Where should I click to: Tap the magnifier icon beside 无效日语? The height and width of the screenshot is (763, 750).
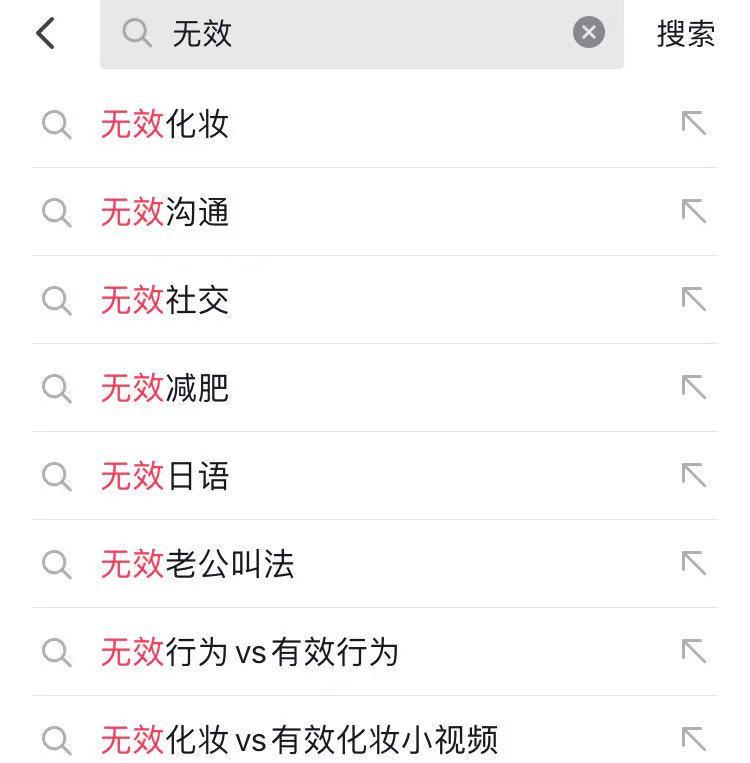(57, 477)
